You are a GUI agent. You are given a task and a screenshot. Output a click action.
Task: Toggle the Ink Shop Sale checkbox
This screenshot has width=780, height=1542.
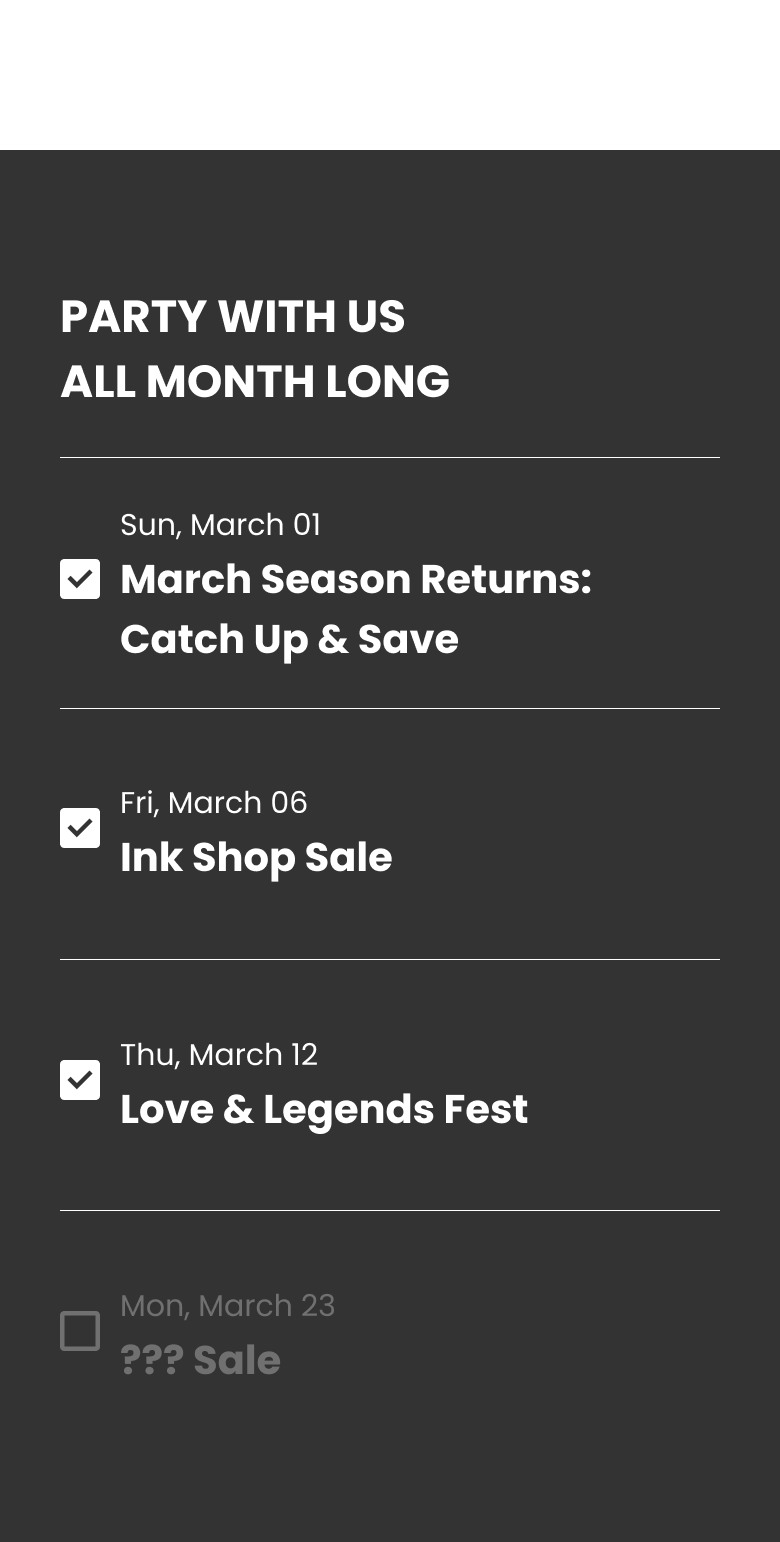tap(80, 828)
